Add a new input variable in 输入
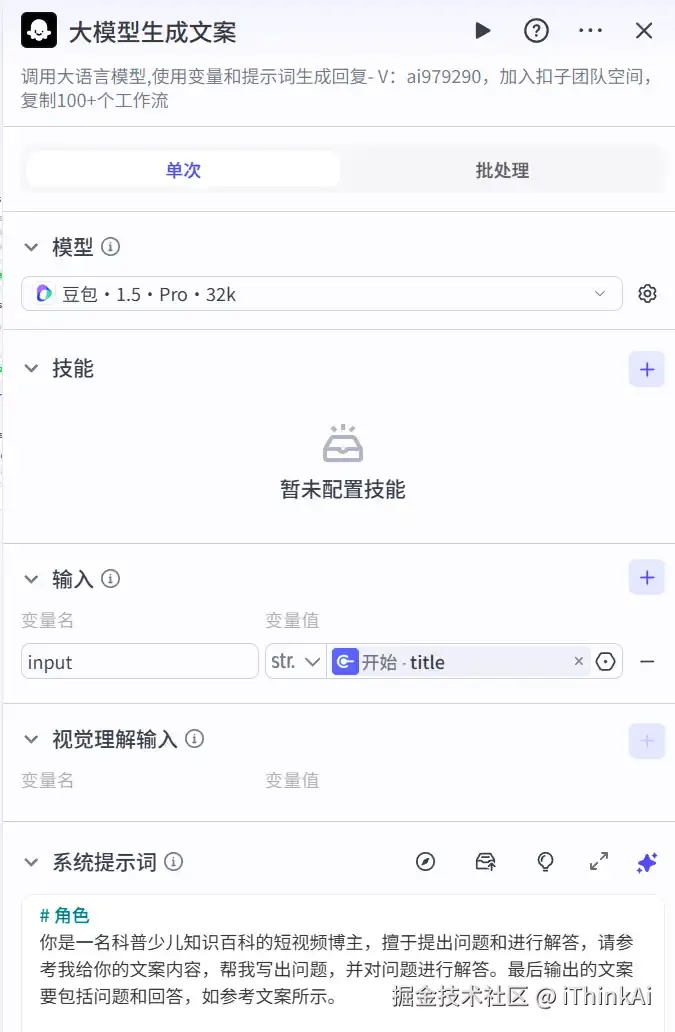675x1032 pixels. (x=646, y=577)
